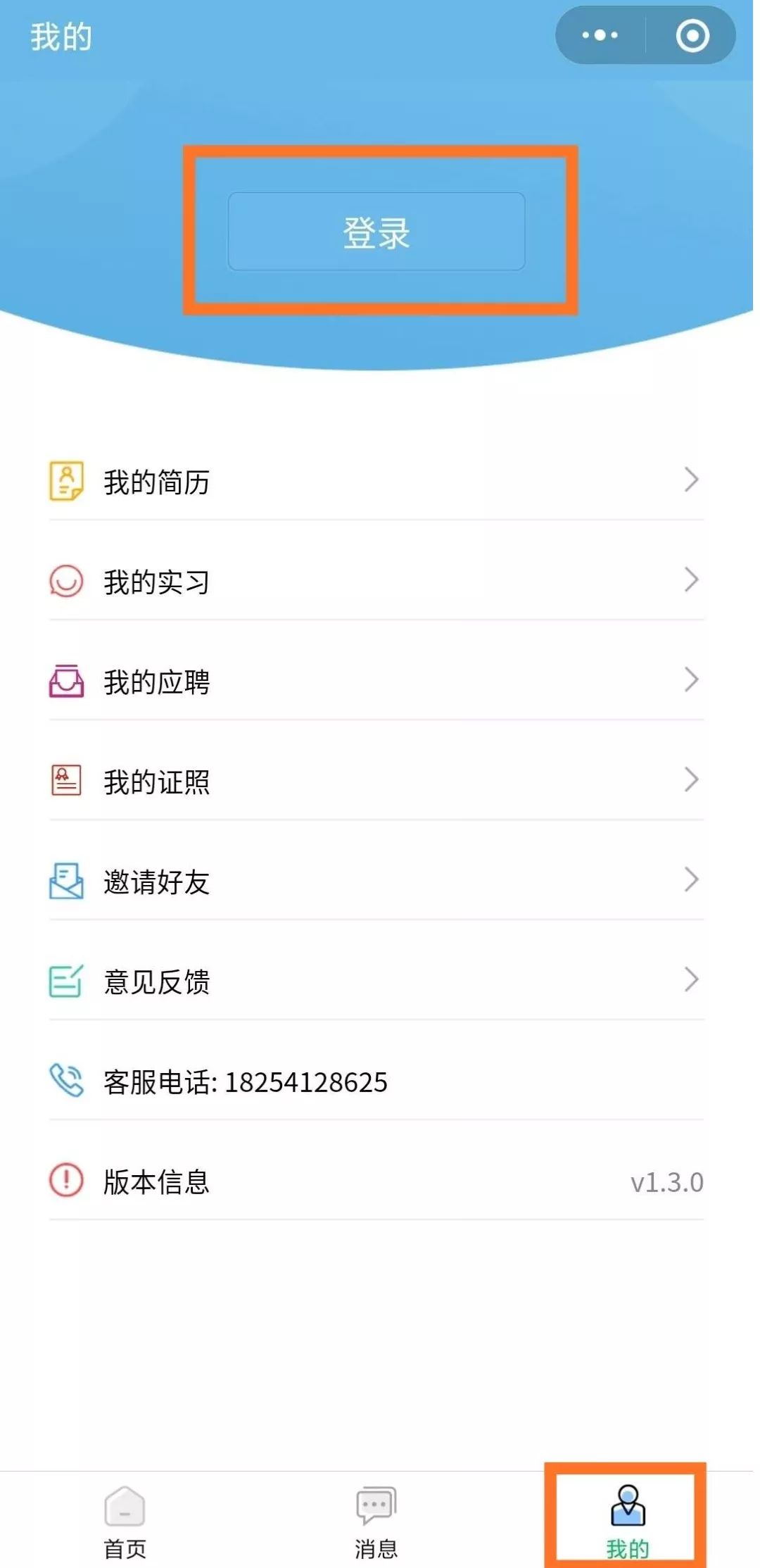This screenshot has height=1568, width=760.
Task: Open 我的简历 resume page
Action: tap(376, 482)
